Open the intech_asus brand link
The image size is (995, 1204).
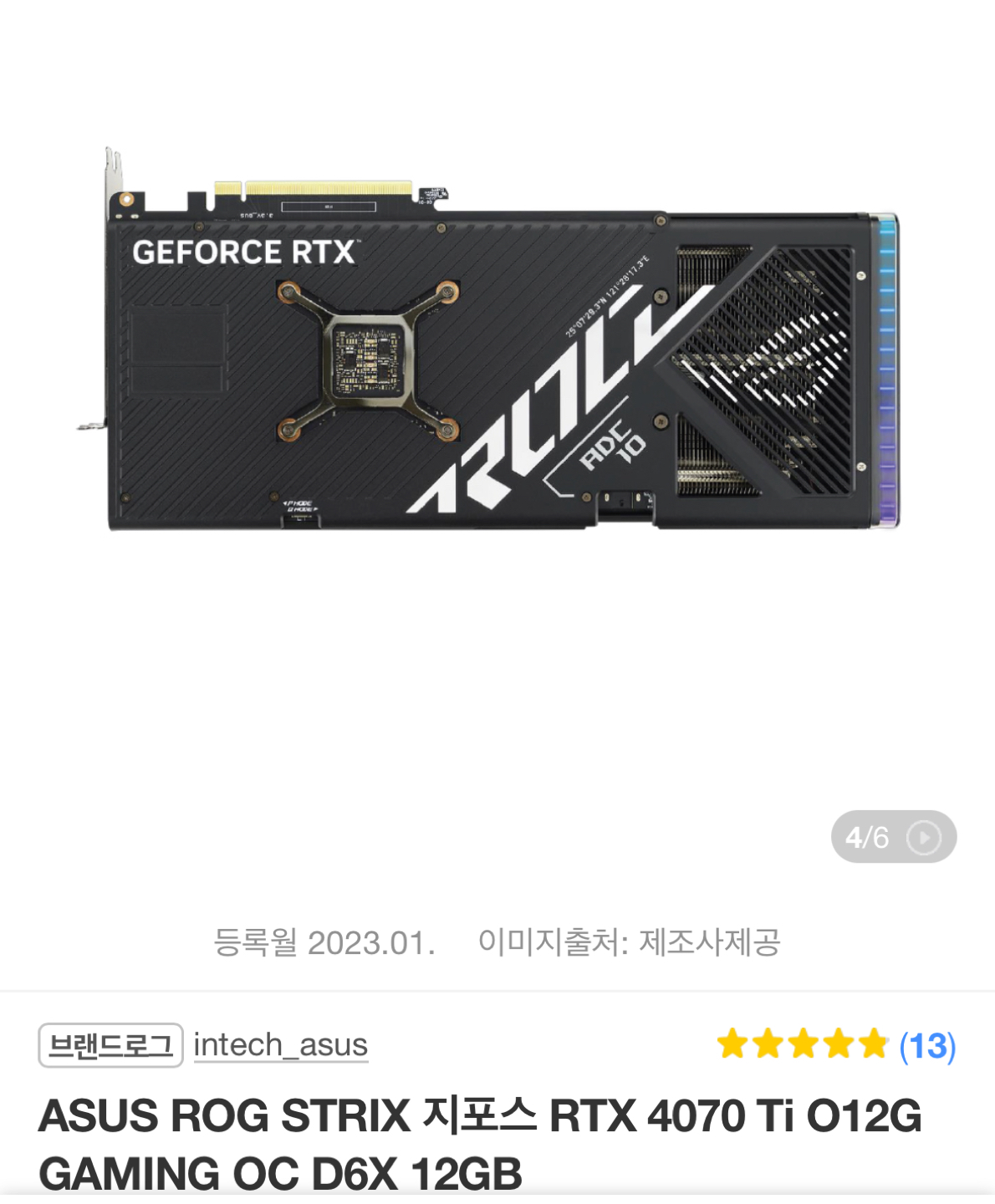click(281, 1045)
